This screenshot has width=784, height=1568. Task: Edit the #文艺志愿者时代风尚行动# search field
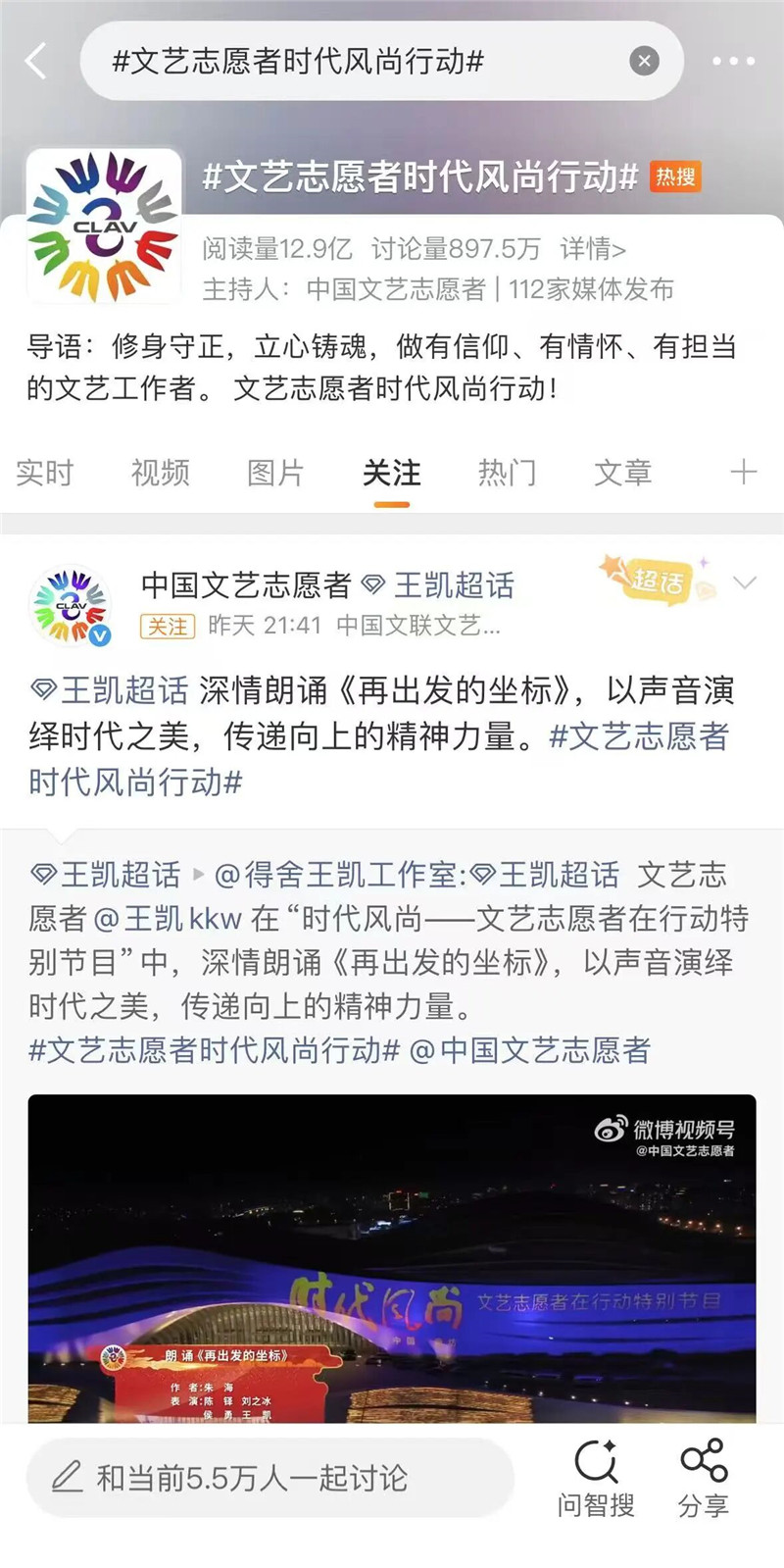pyautogui.click(x=353, y=61)
